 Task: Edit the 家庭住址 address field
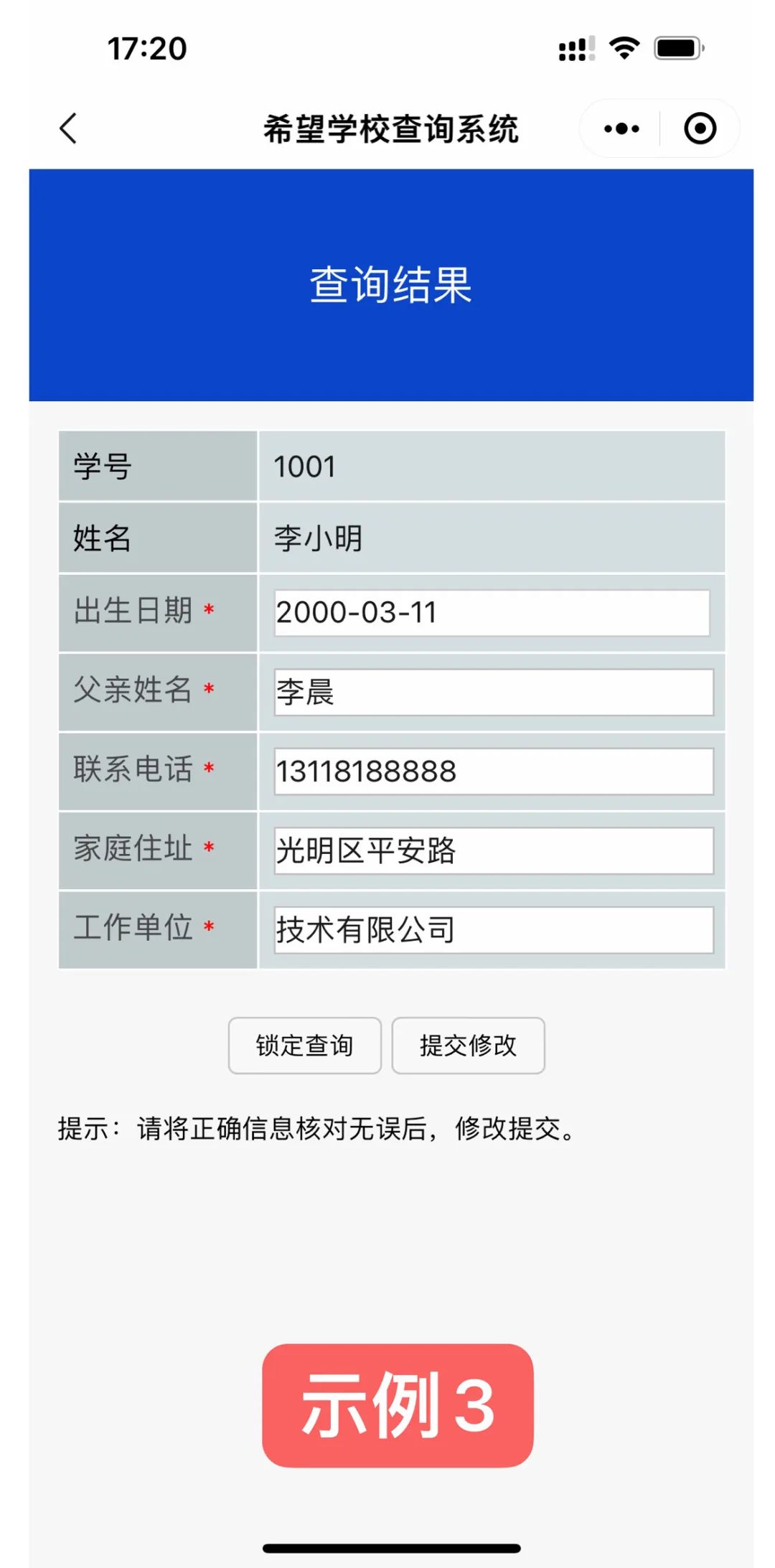click(x=494, y=851)
